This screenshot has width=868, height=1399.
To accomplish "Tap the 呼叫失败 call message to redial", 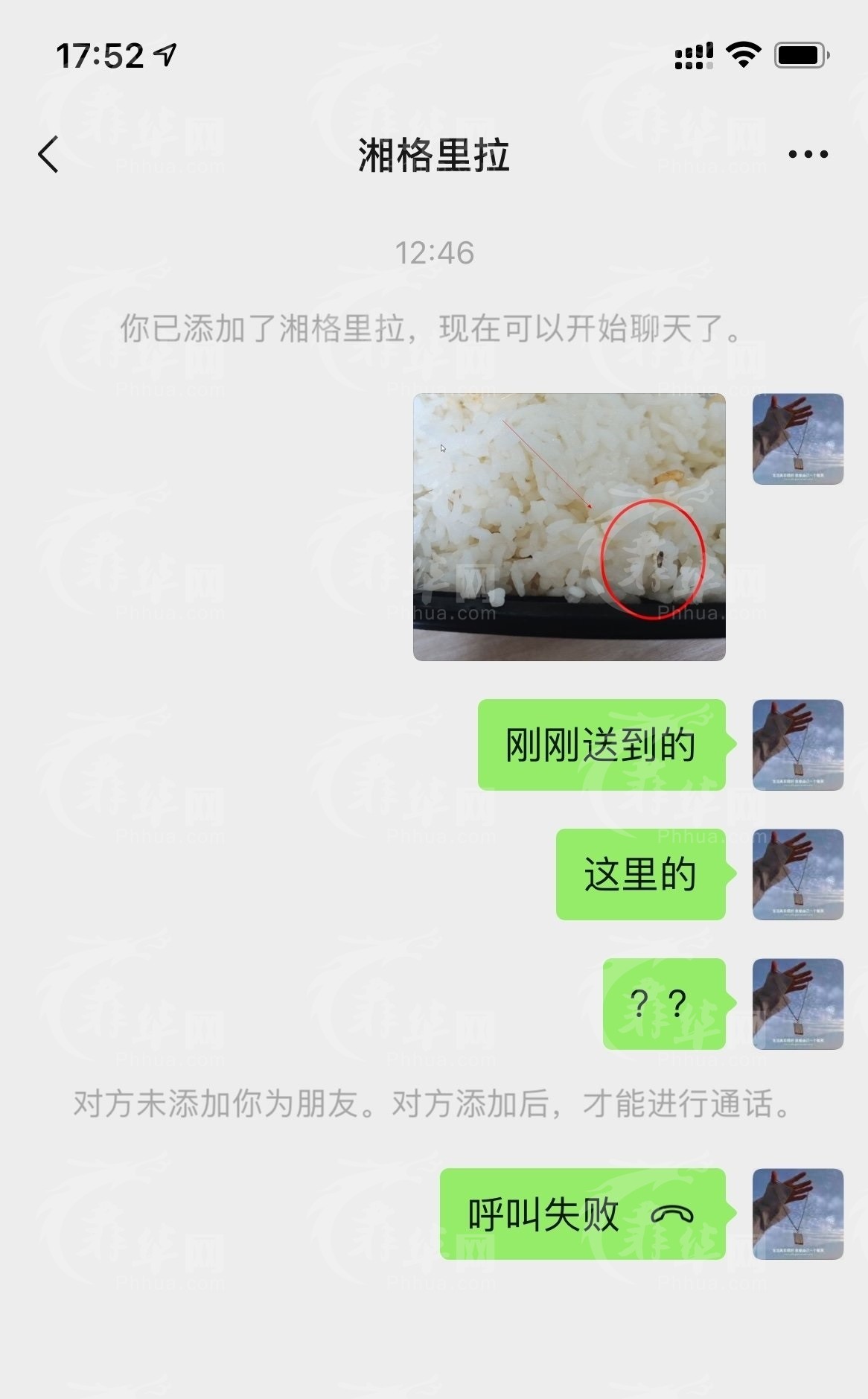I will point(582,1214).
